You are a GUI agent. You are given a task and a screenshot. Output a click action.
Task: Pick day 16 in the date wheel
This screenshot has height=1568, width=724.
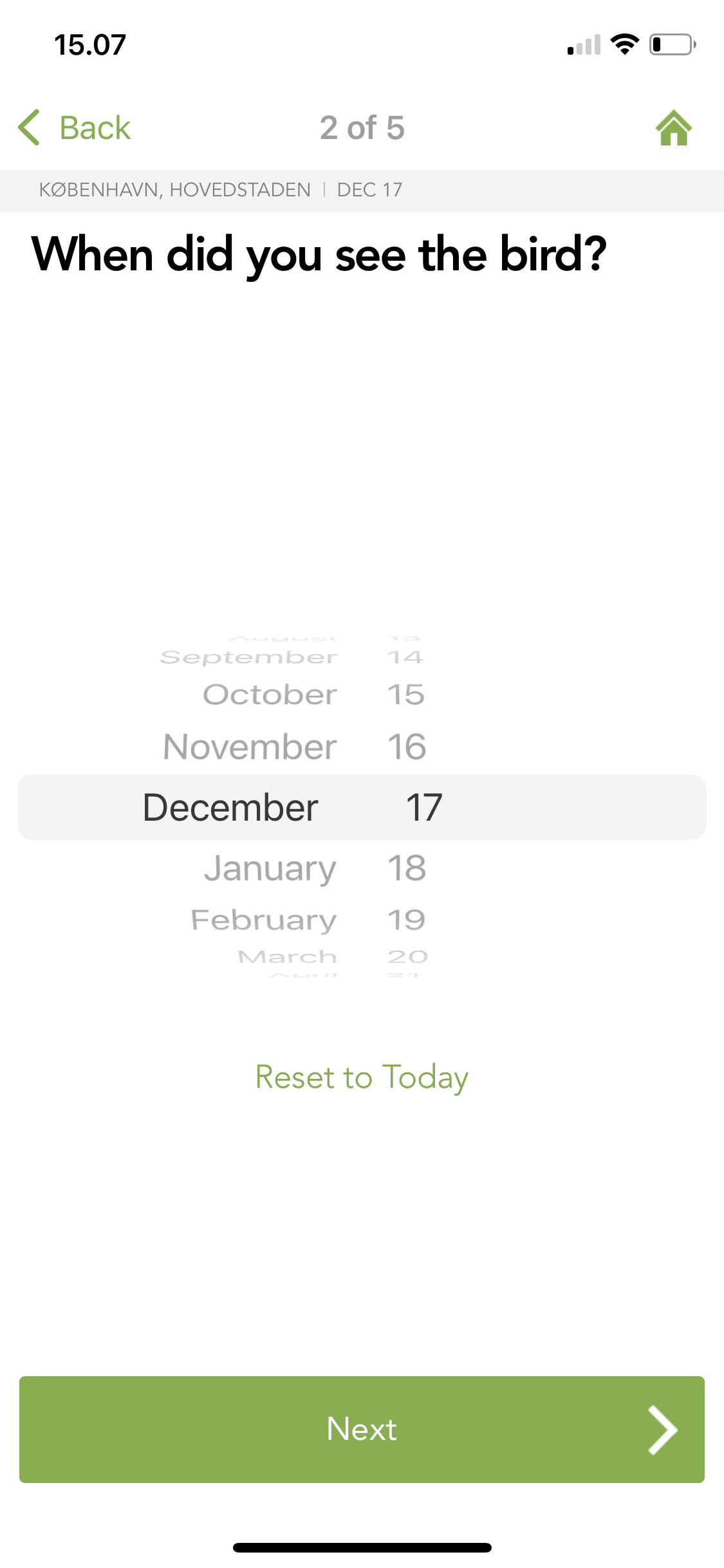point(407,747)
